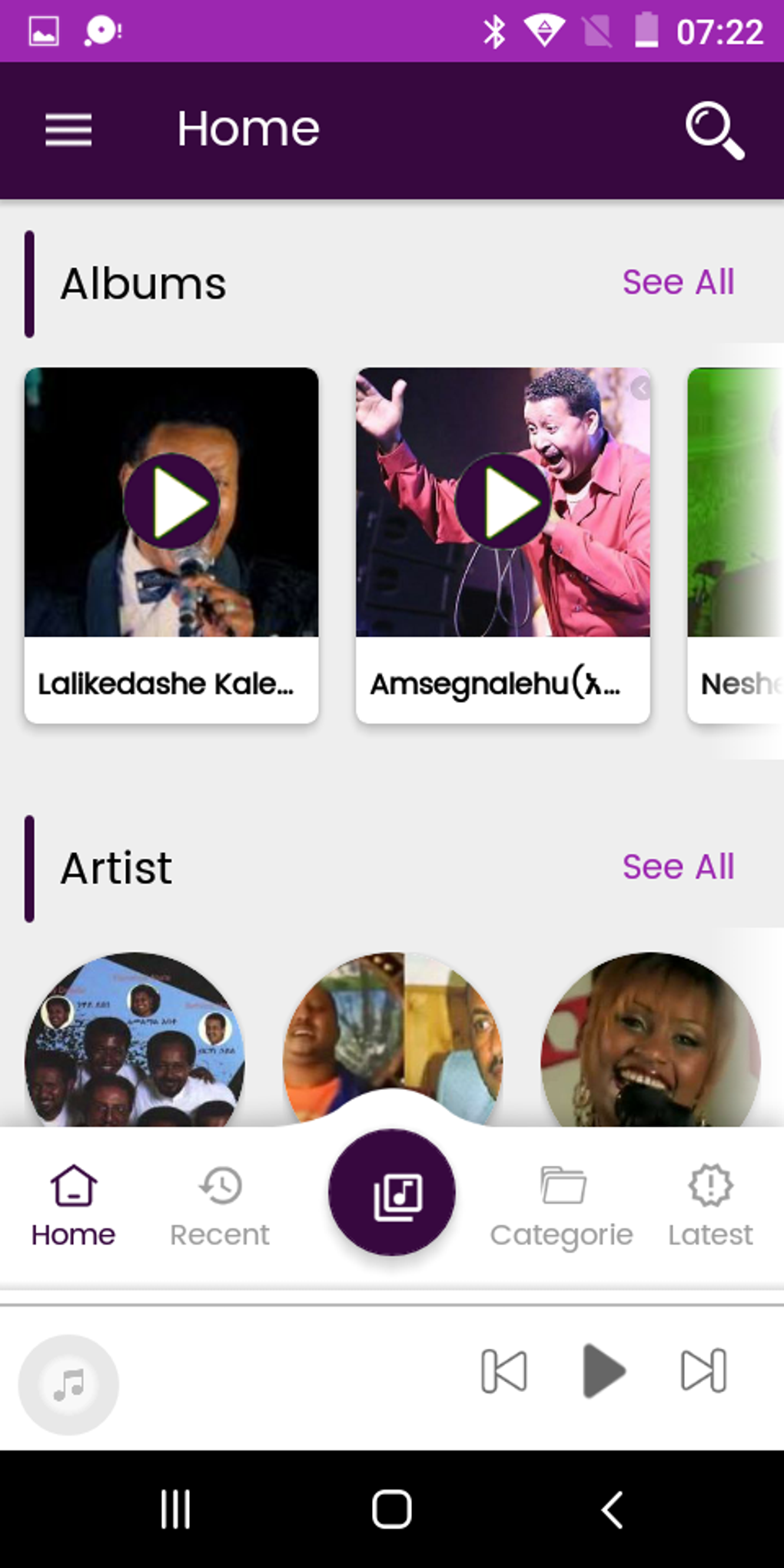
Task: Play the Lalikedashe Kale album
Action: 171,501
